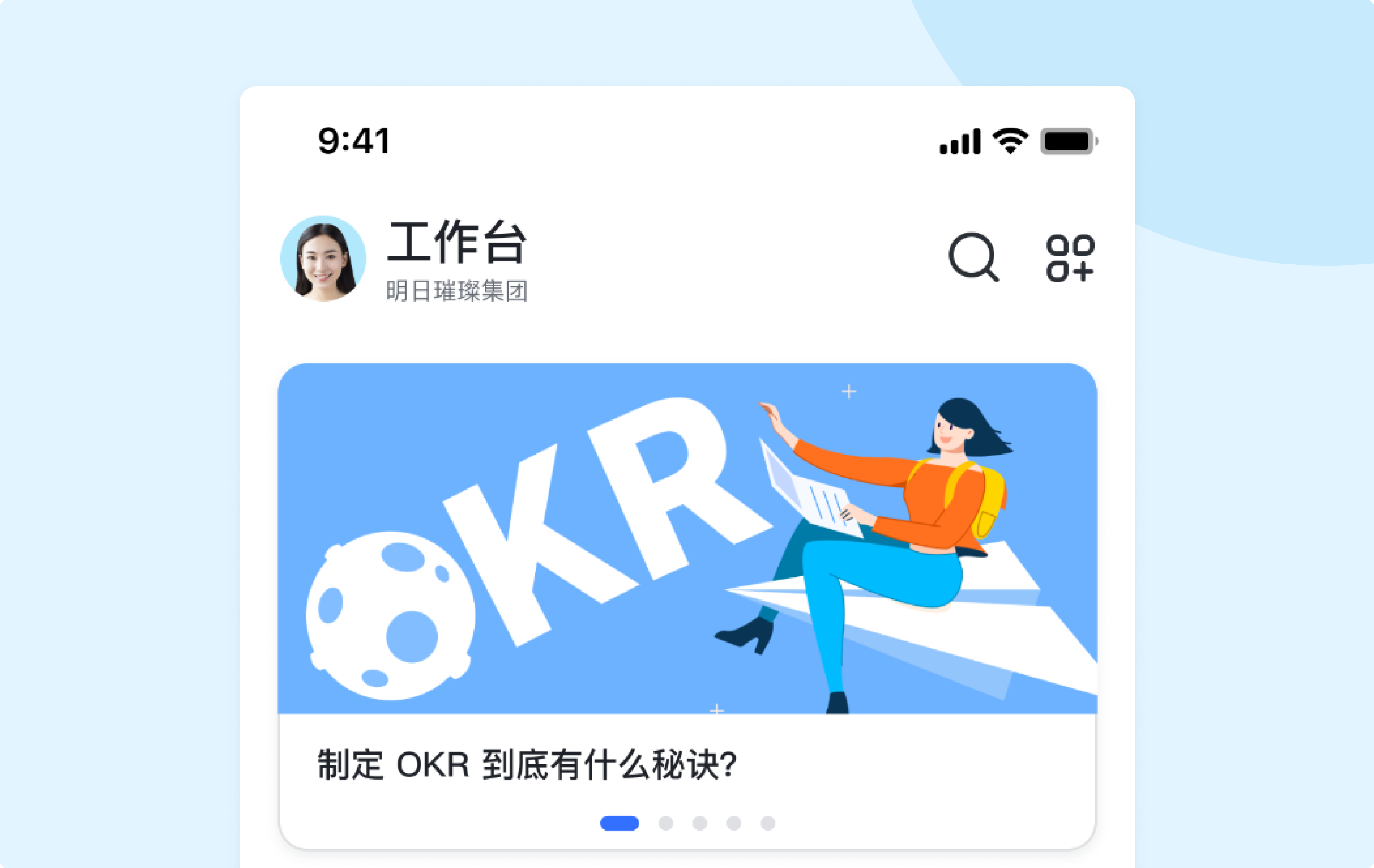The width and height of the screenshot is (1374, 868).
Task: Open the add apps grid icon
Action: pyautogui.click(x=1070, y=258)
